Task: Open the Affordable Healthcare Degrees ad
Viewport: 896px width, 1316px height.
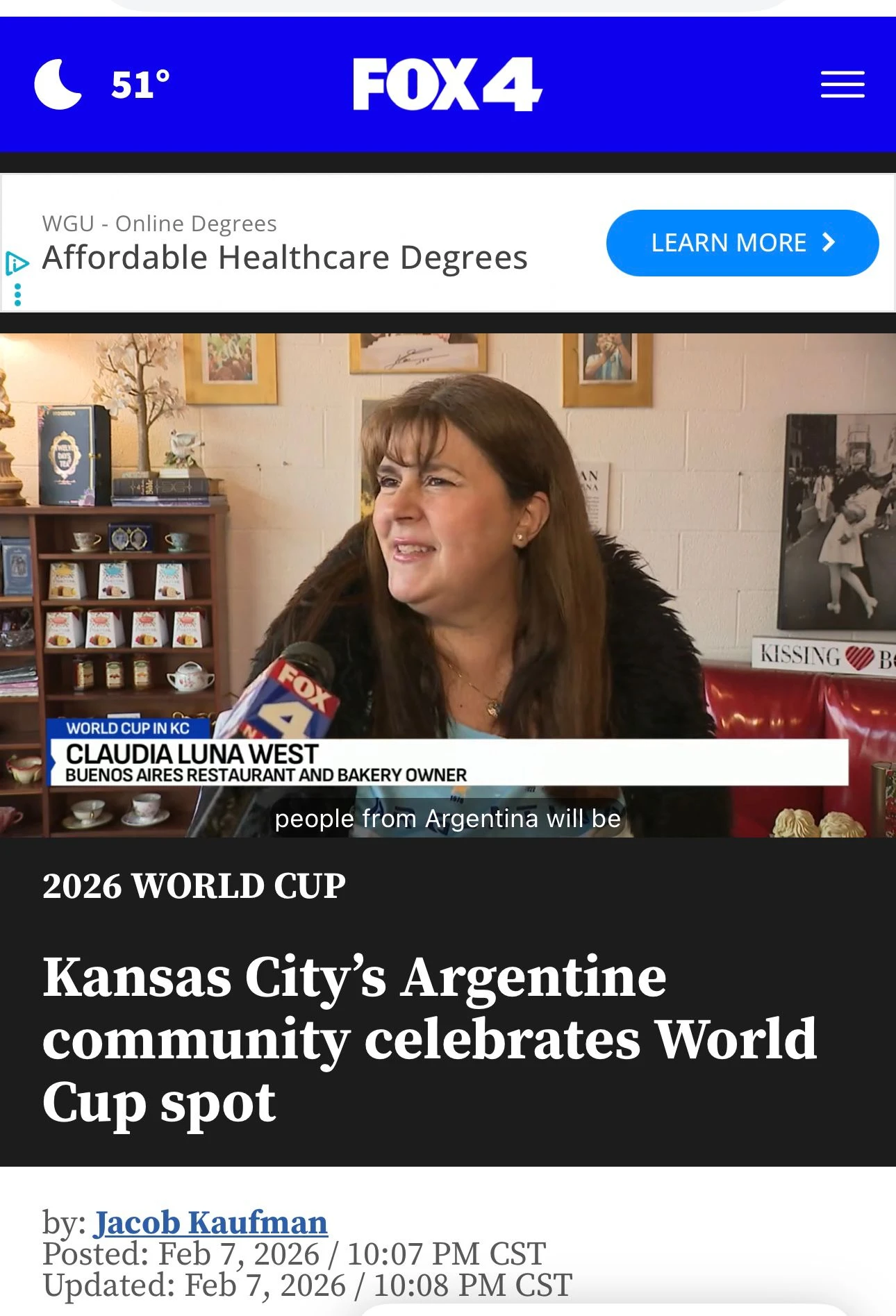Action: pyautogui.click(x=285, y=257)
